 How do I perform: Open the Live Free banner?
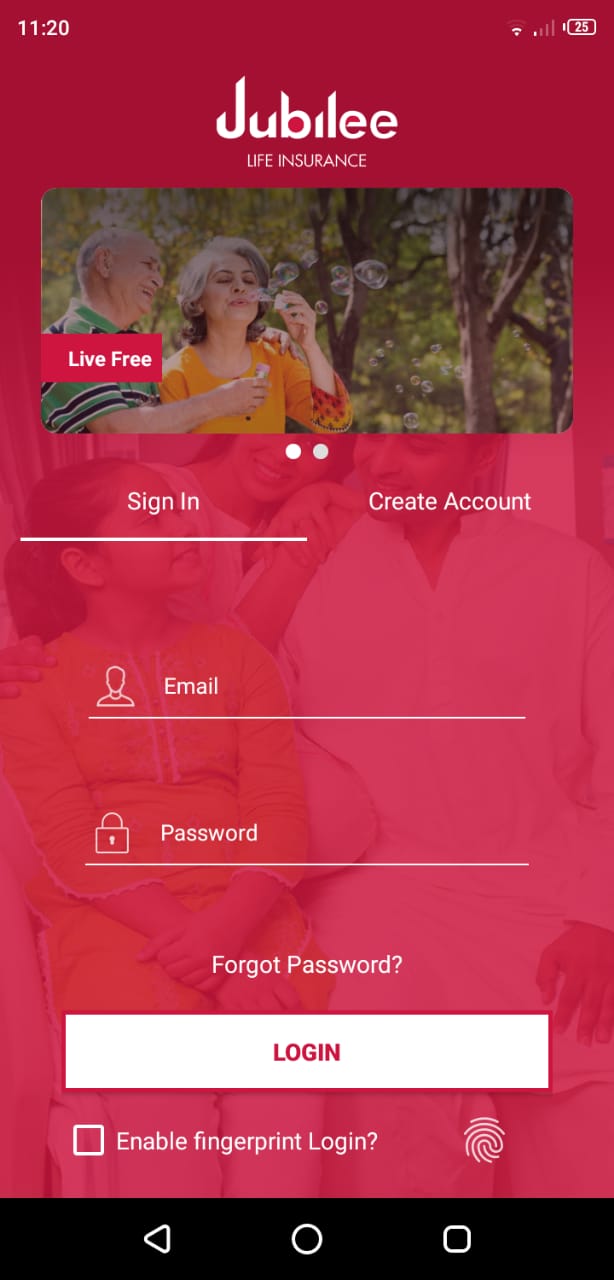click(x=307, y=311)
